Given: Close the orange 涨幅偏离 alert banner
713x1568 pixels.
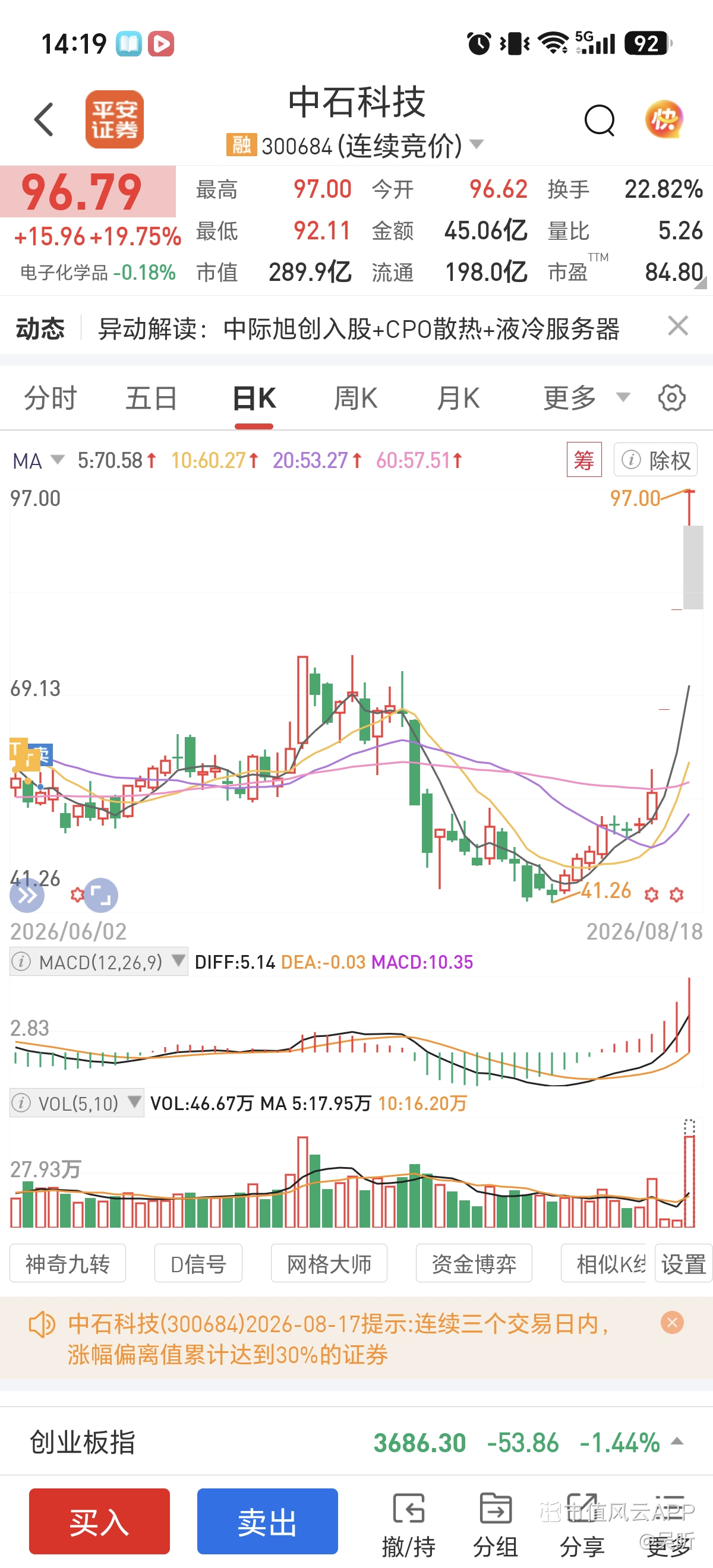Looking at the screenshot, I should [672, 1323].
